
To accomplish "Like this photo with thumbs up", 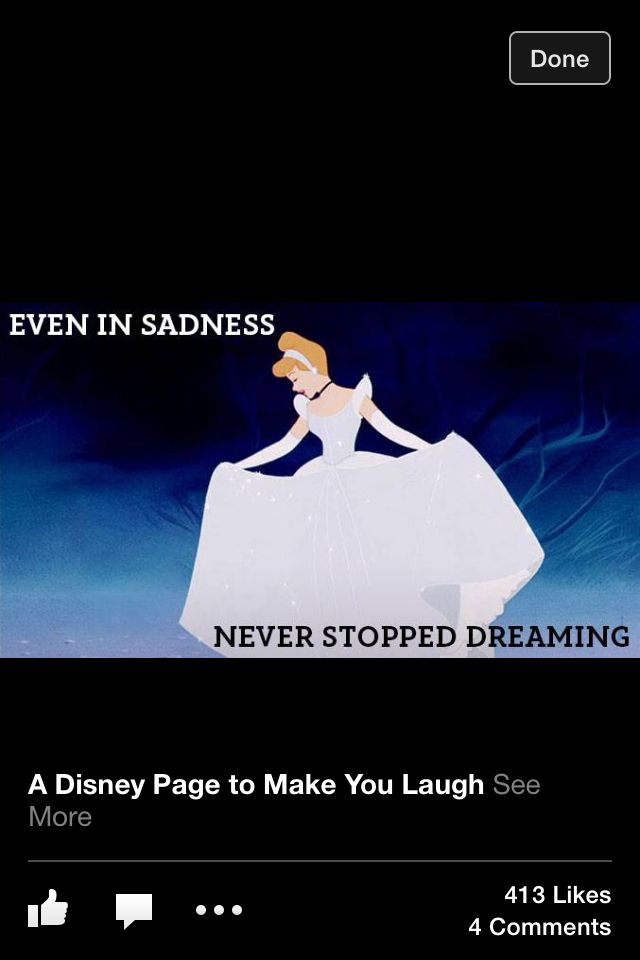I will pos(47,909).
